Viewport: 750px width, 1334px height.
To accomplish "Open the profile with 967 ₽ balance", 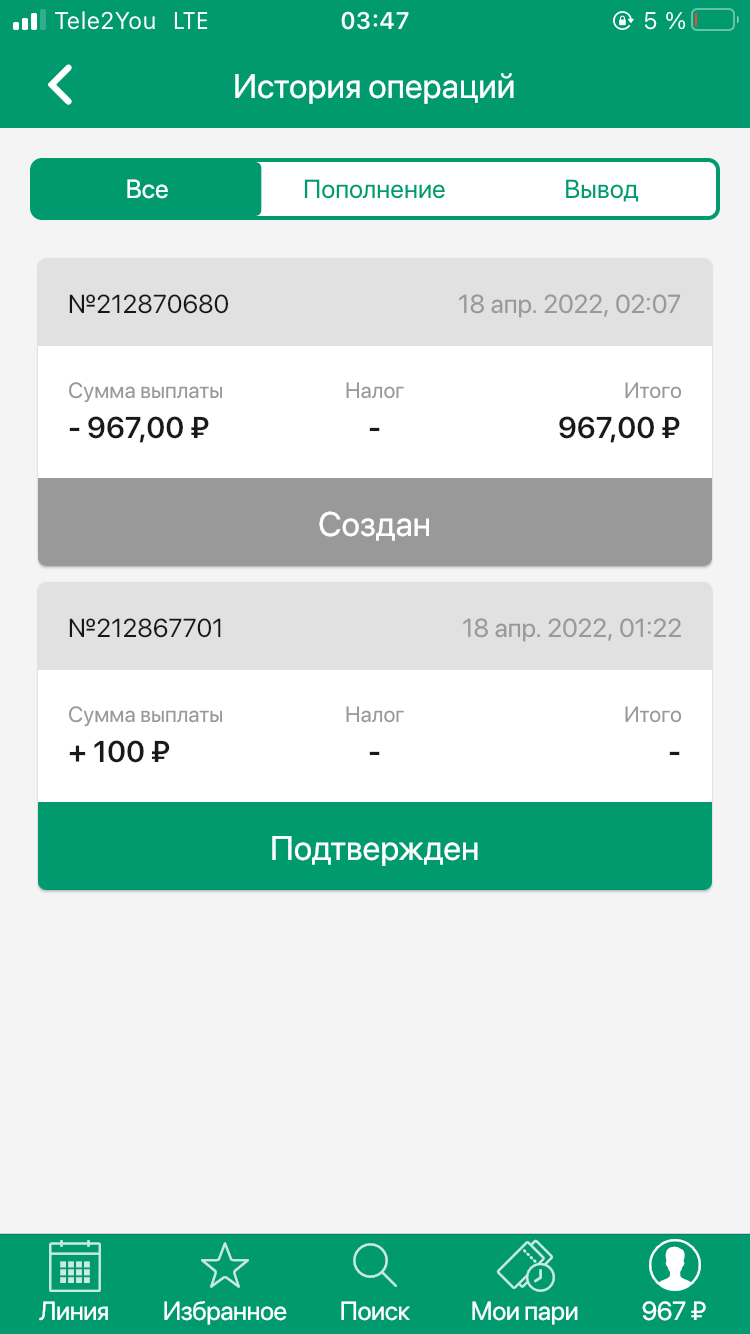I will point(674,1281).
